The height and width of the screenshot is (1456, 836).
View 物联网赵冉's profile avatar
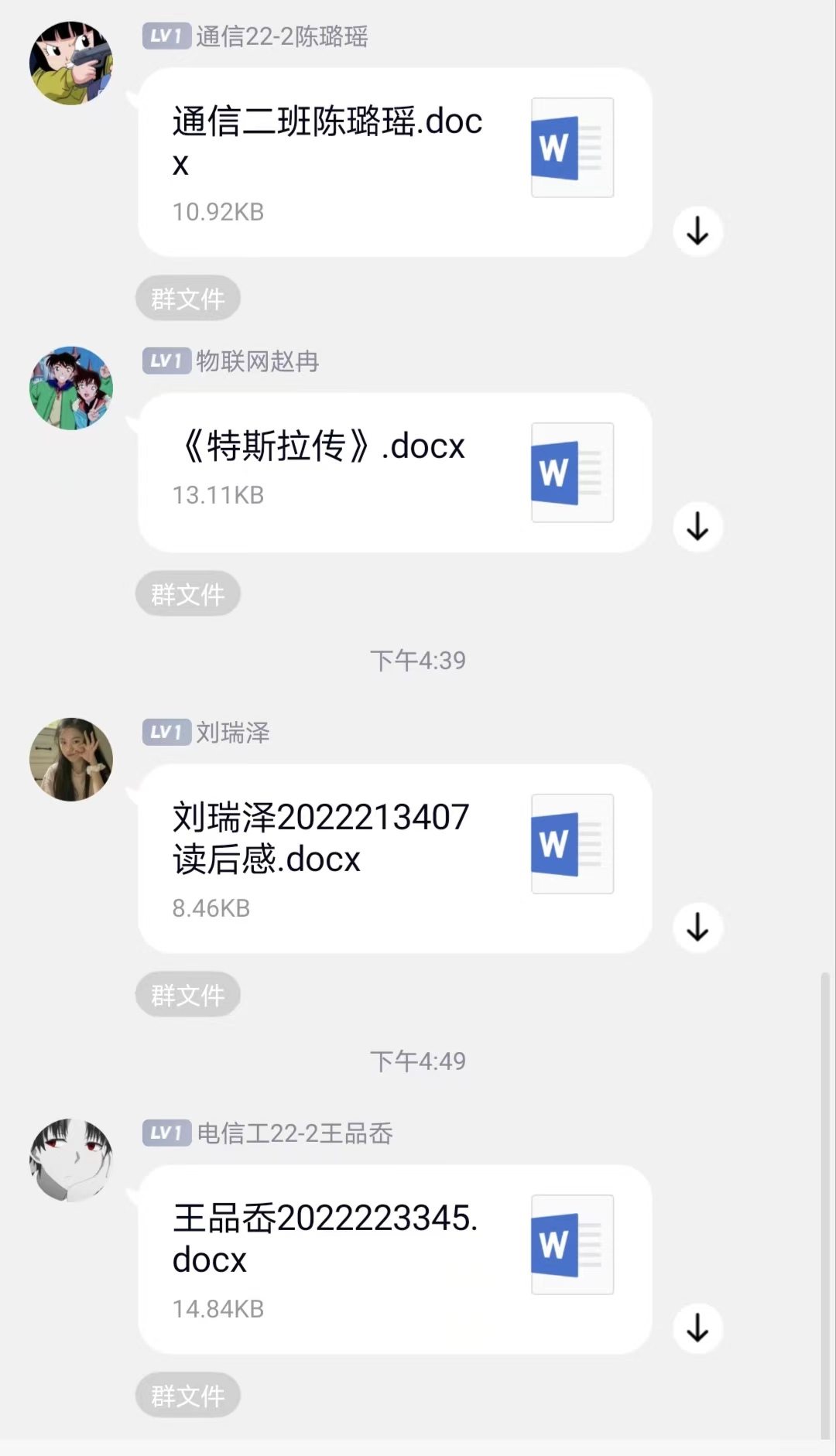pos(71,388)
